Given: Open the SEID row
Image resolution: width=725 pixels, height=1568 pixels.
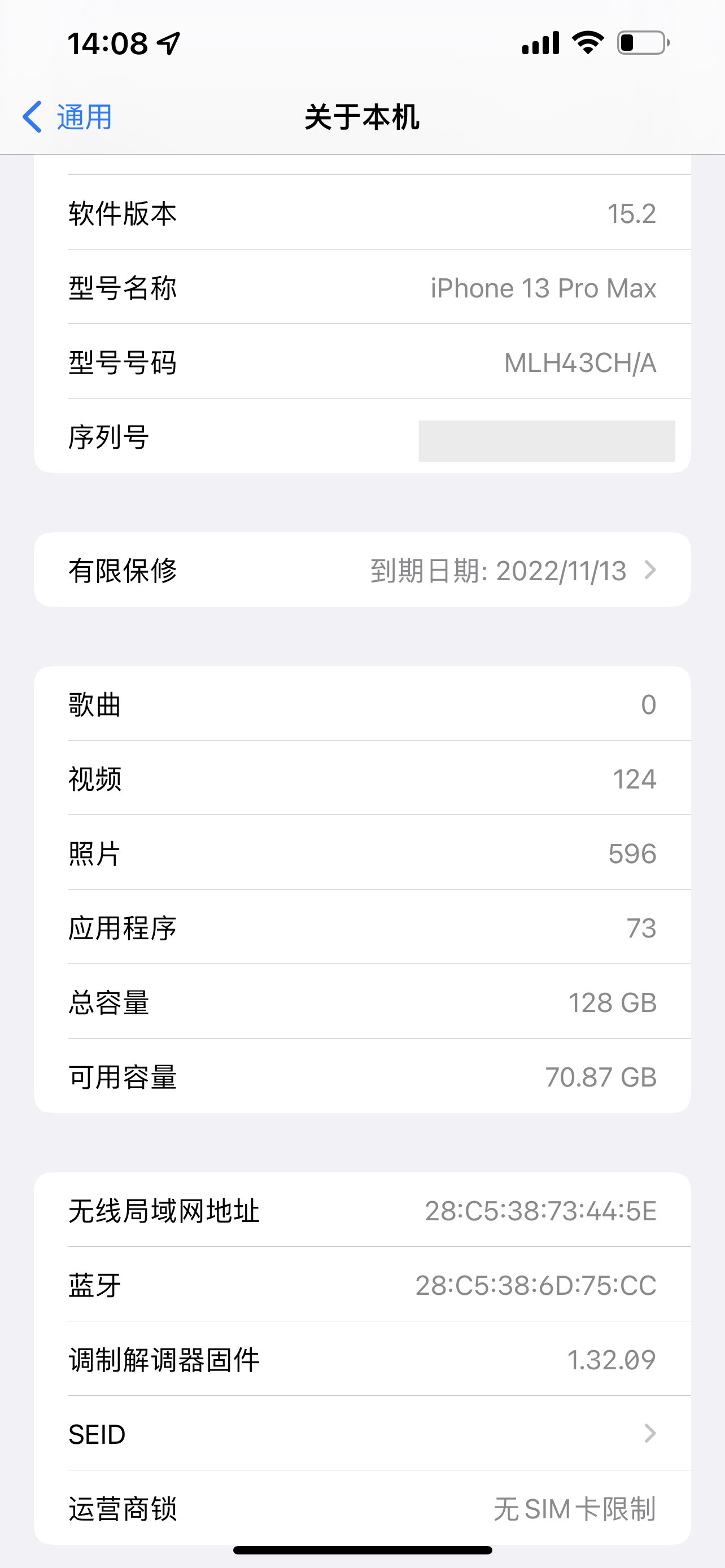Looking at the screenshot, I should pos(362,1434).
